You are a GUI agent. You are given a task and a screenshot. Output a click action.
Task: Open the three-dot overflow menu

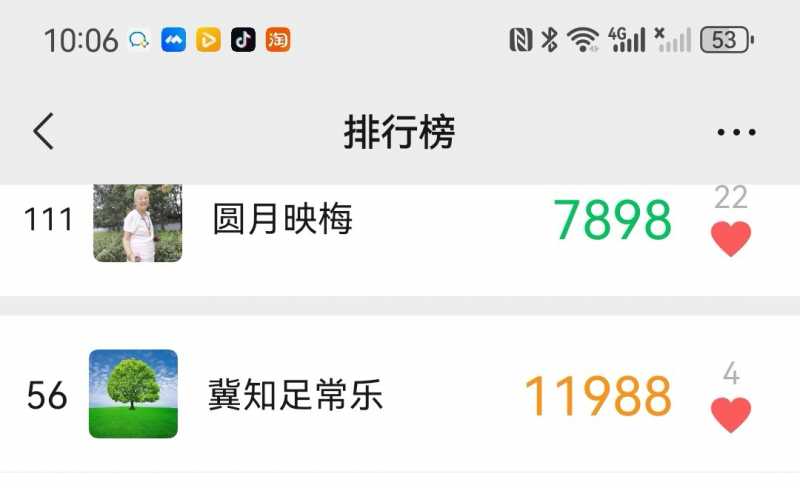pos(736,132)
